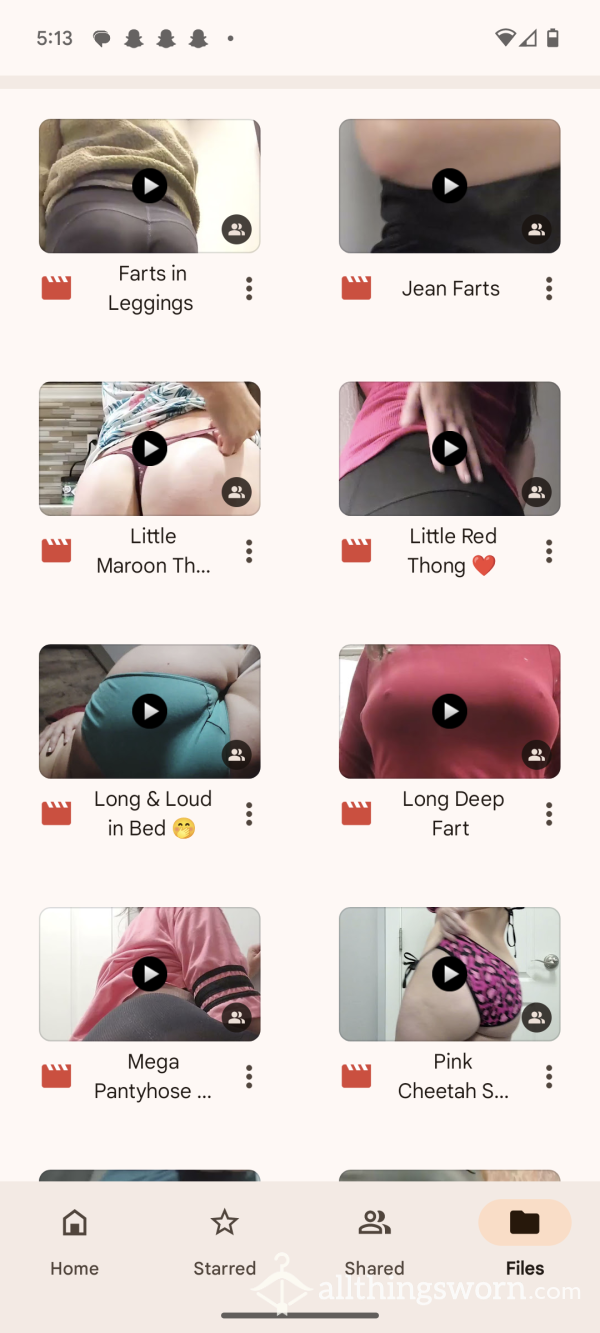Open more options for Long & Loud in Bed
The image size is (600, 1333).
pyautogui.click(x=249, y=814)
